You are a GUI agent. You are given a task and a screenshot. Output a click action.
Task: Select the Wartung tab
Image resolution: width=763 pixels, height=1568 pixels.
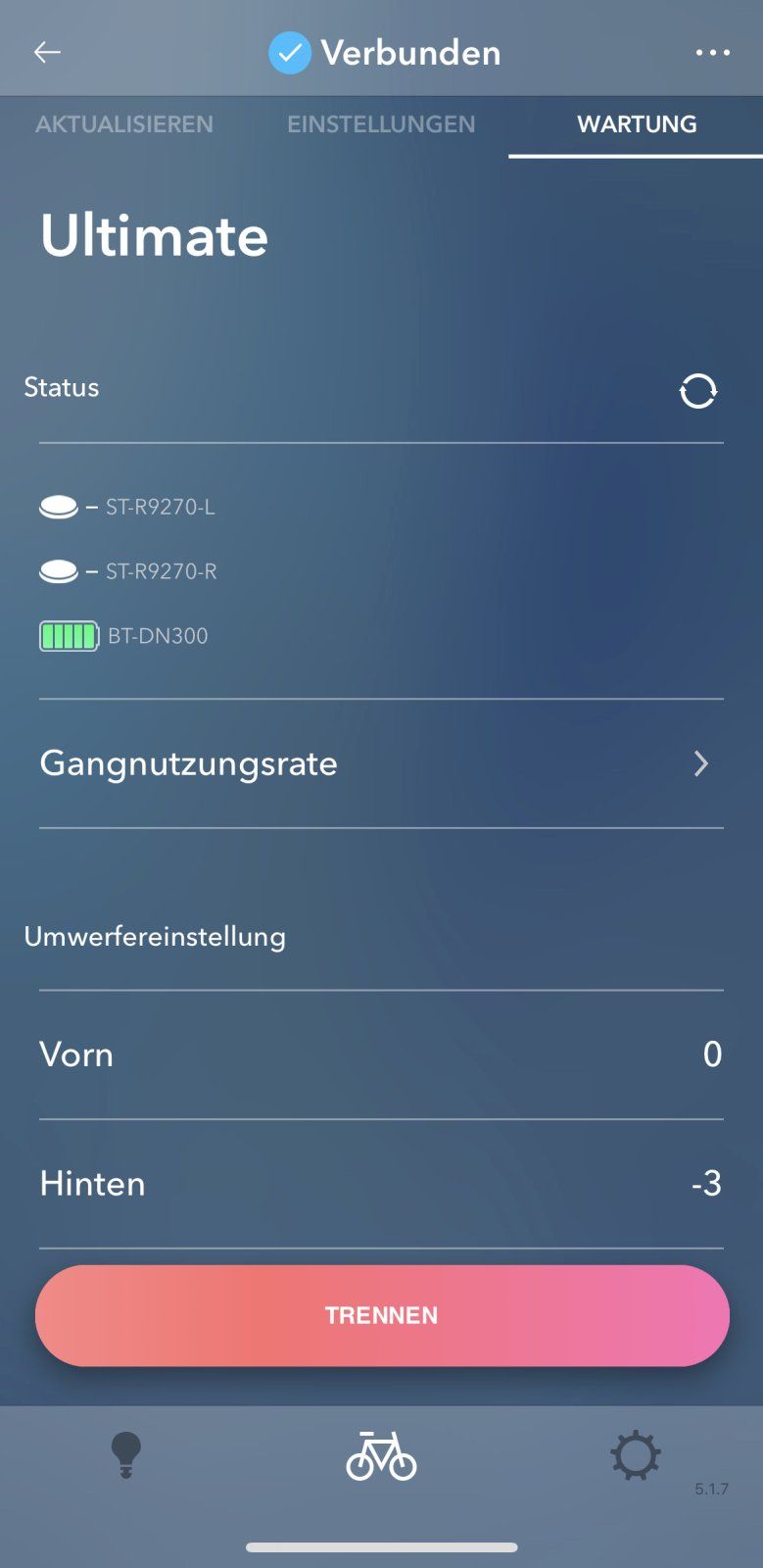[637, 124]
